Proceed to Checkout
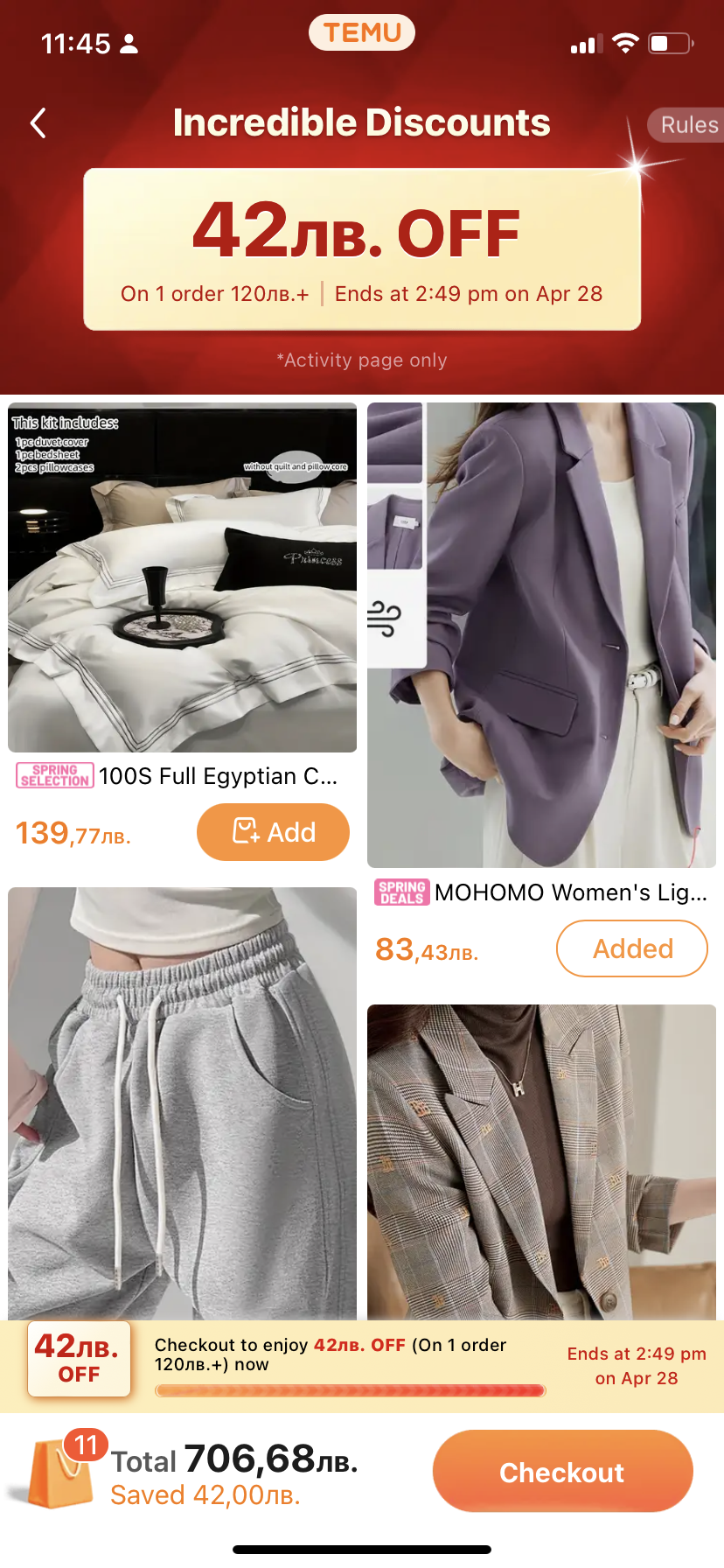Image resolution: width=724 pixels, height=1568 pixels. pos(562,1472)
